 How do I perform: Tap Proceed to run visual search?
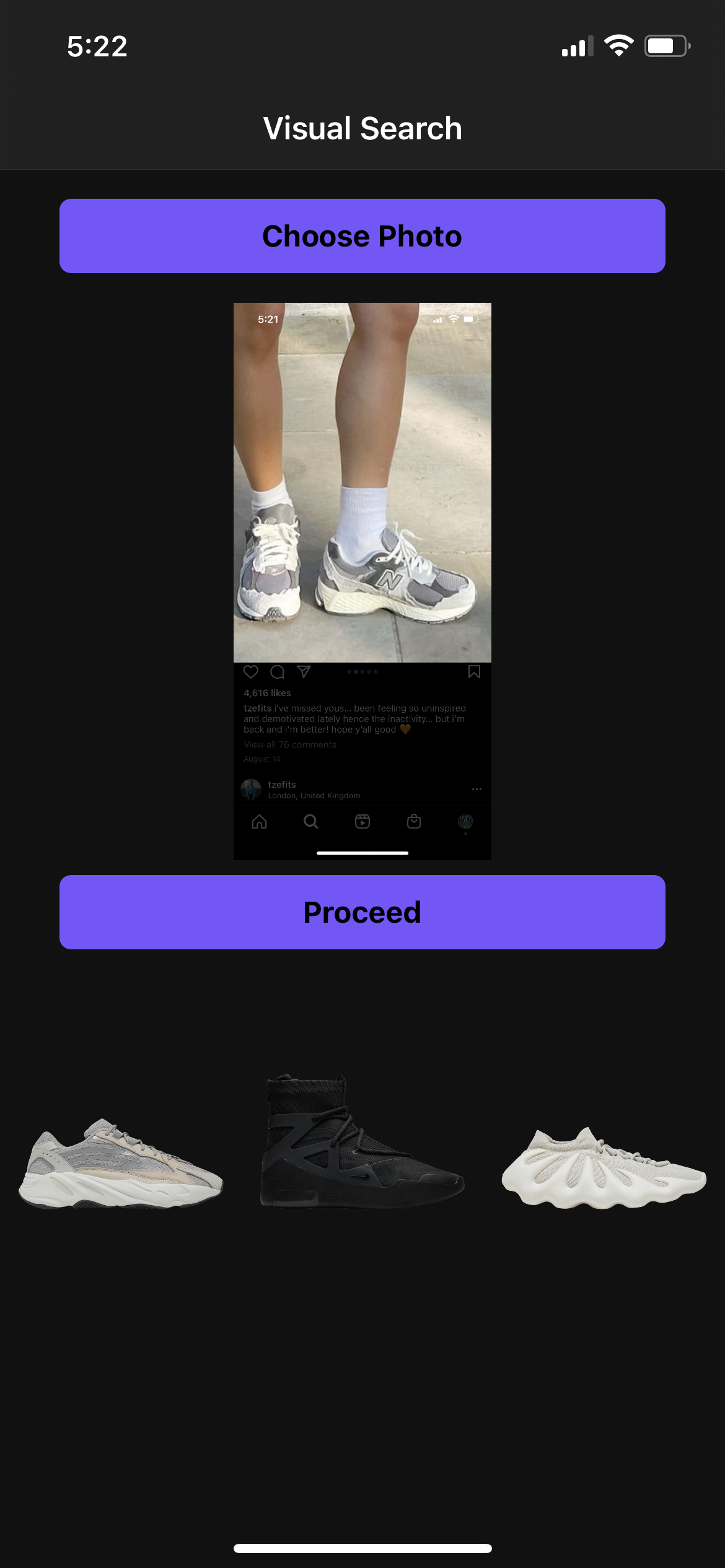click(362, 912)
